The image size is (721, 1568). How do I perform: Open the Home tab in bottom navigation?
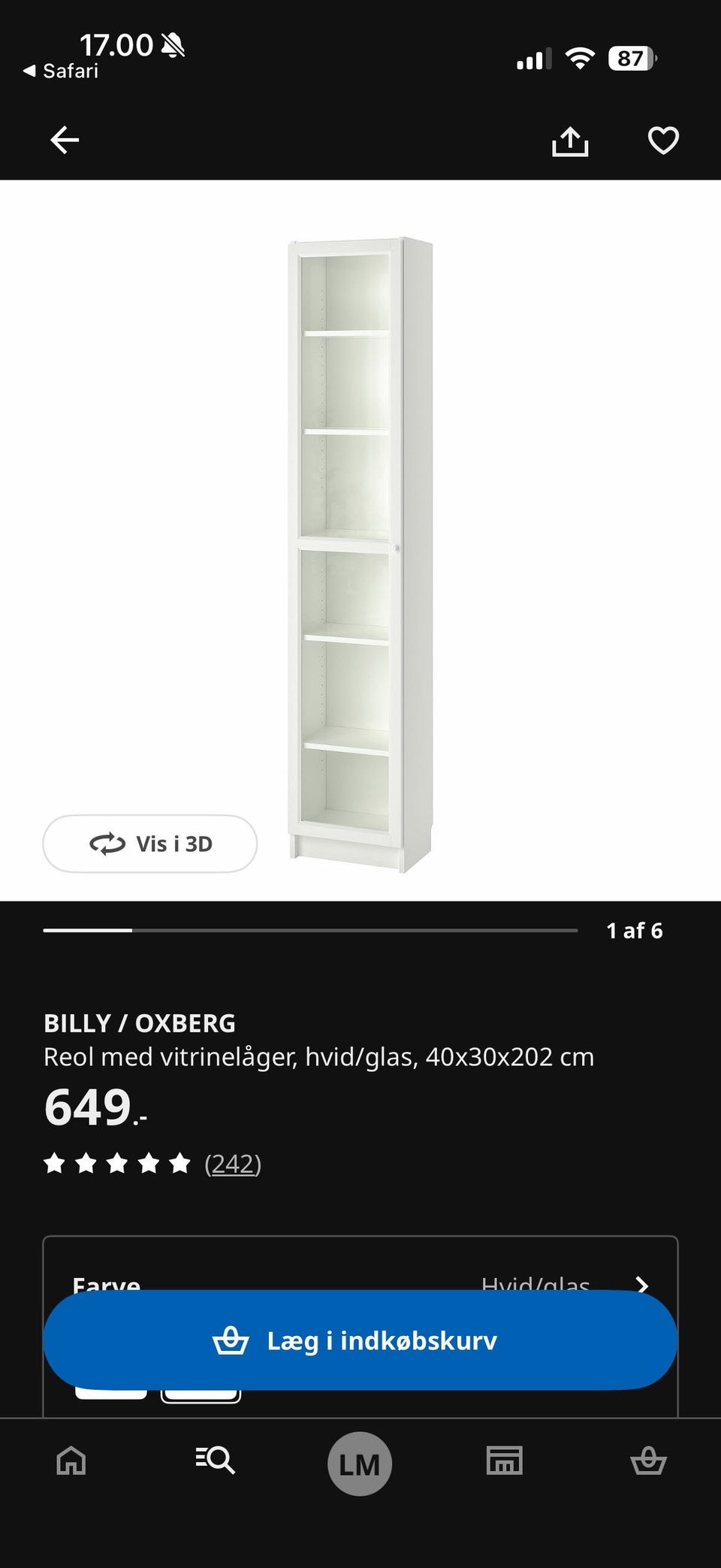71,1462
